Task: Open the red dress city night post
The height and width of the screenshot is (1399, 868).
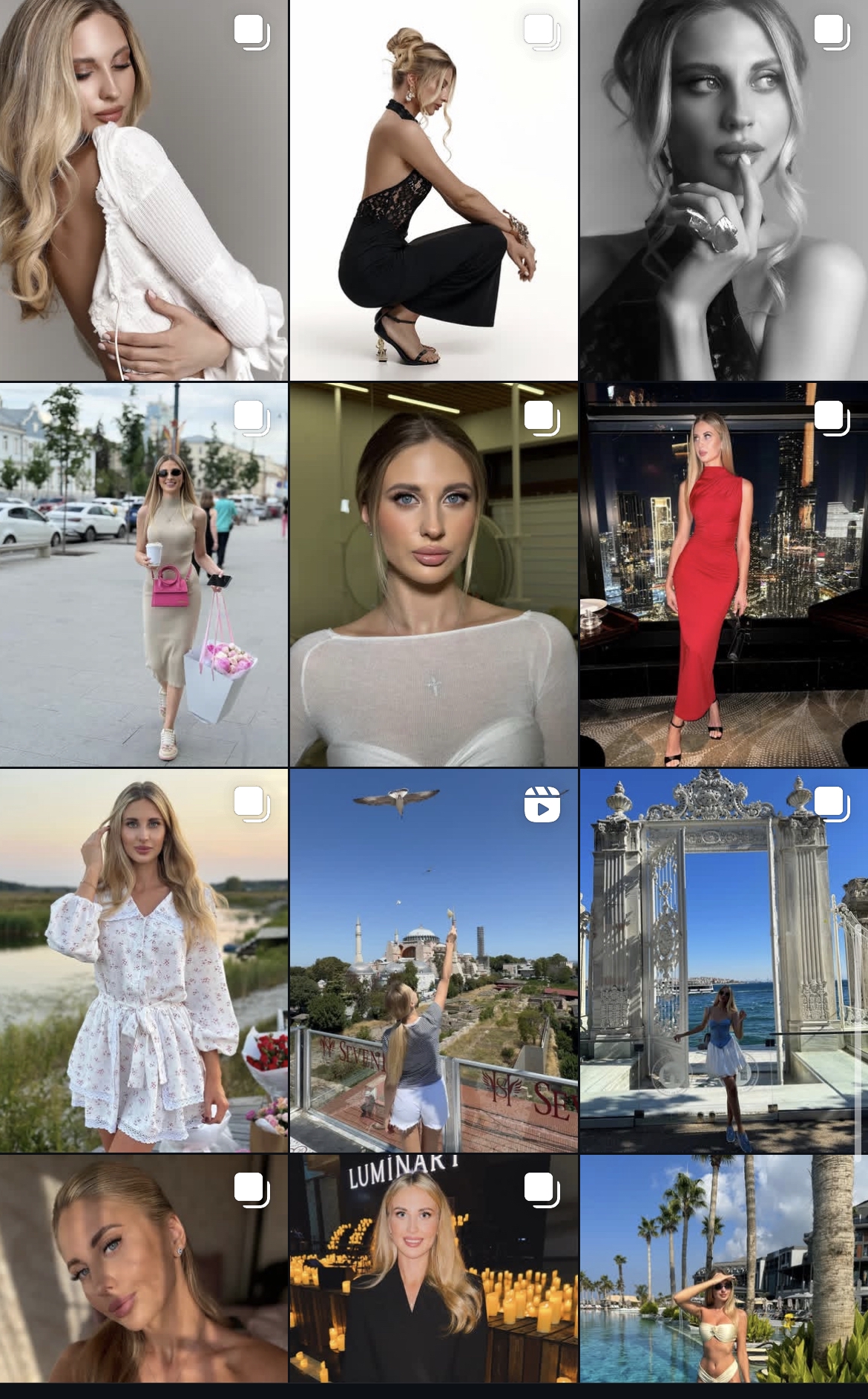Action: point(724,574)
